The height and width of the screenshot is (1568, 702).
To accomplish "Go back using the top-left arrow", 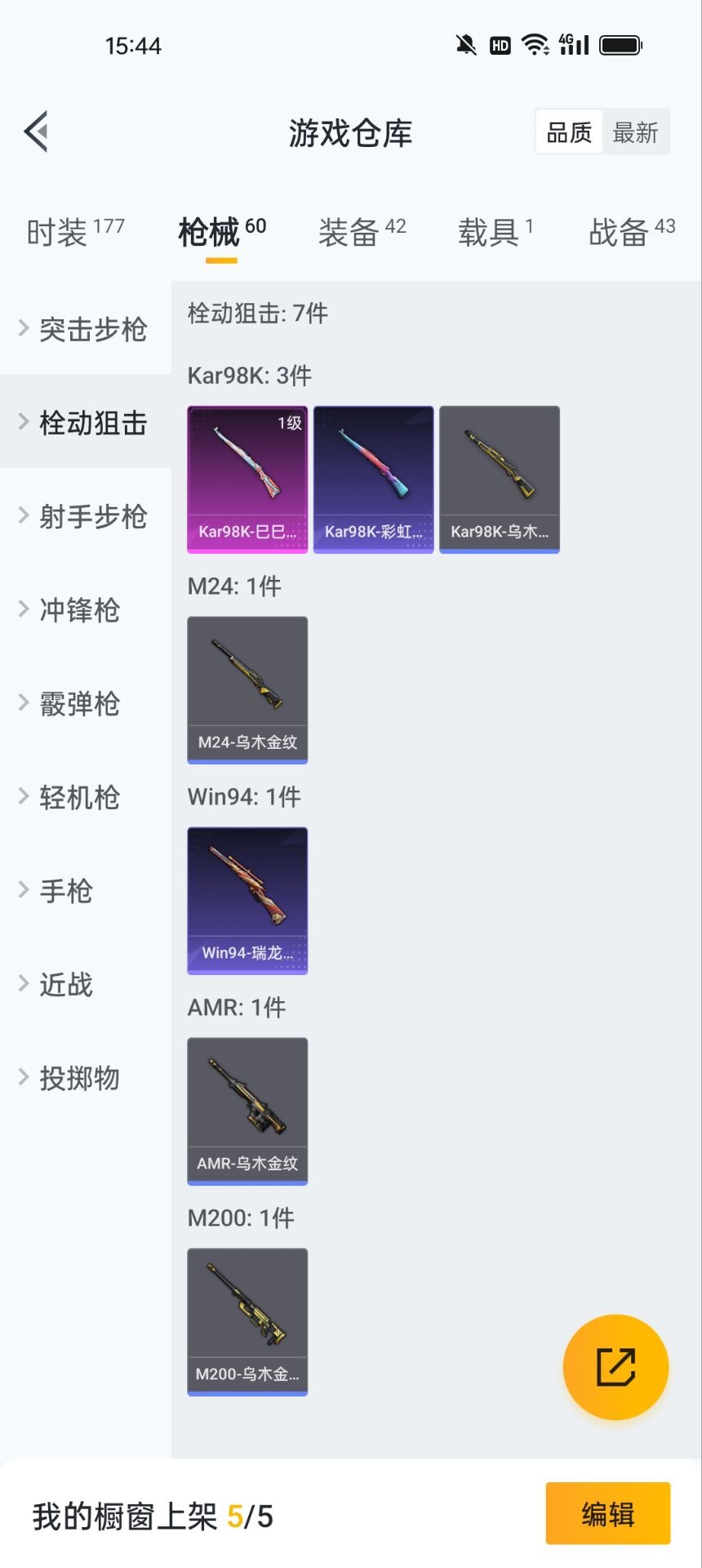I will point(36,131).
